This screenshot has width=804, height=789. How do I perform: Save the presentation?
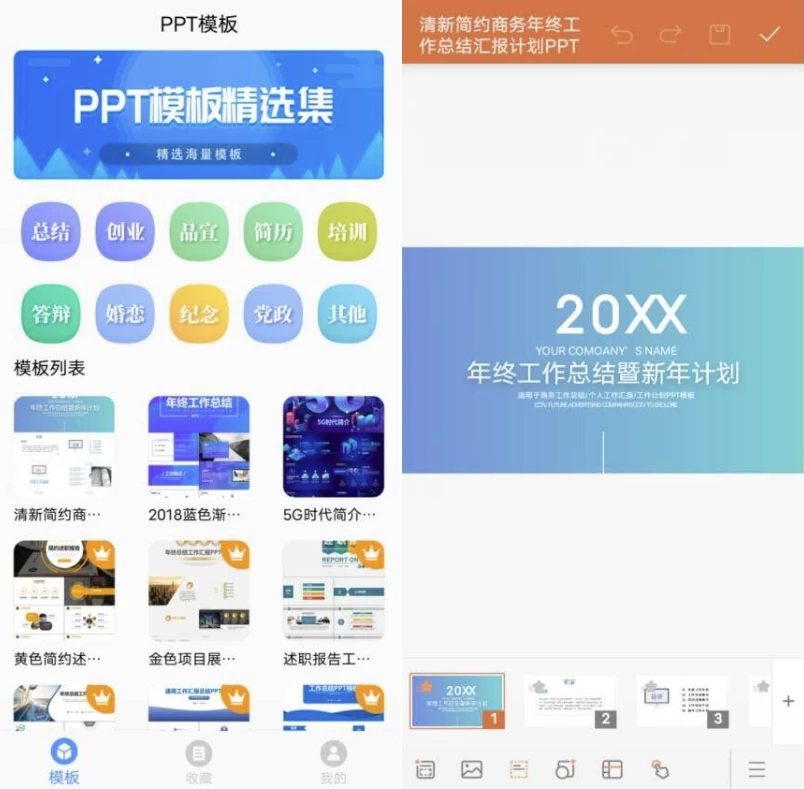(x=719, y=35)
